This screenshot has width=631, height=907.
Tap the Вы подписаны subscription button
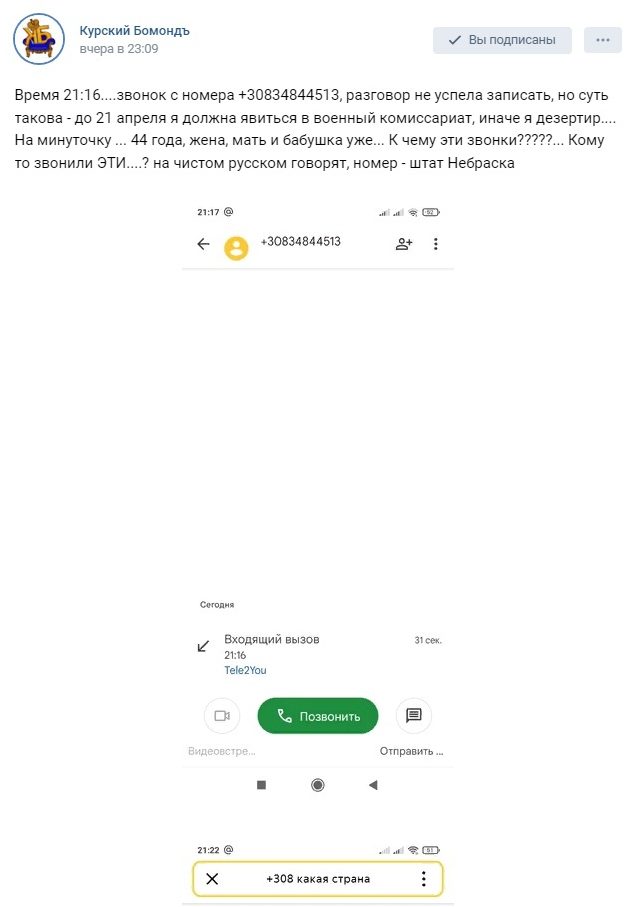pos(502,40)
